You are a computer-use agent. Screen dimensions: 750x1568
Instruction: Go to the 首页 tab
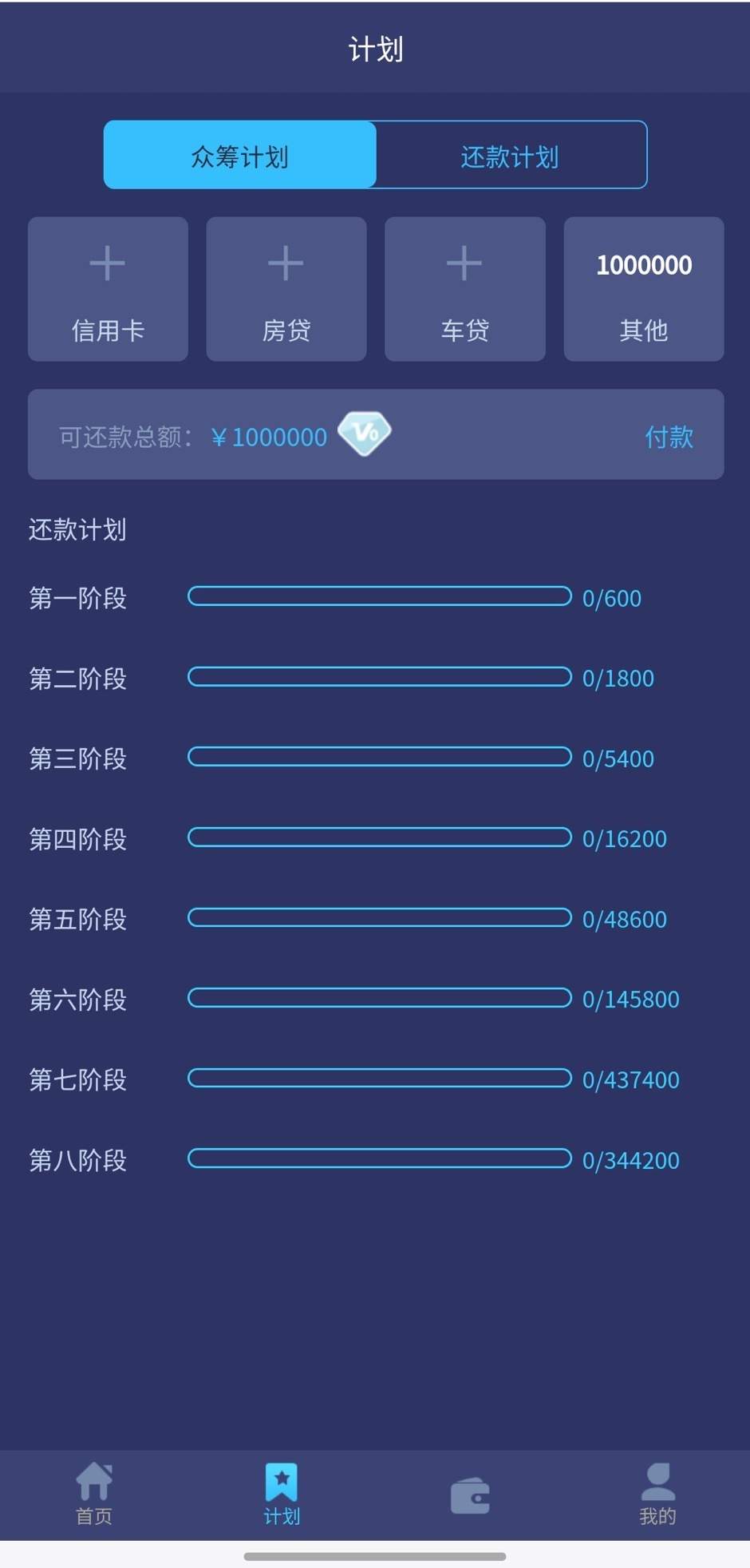coord(94,1494)
